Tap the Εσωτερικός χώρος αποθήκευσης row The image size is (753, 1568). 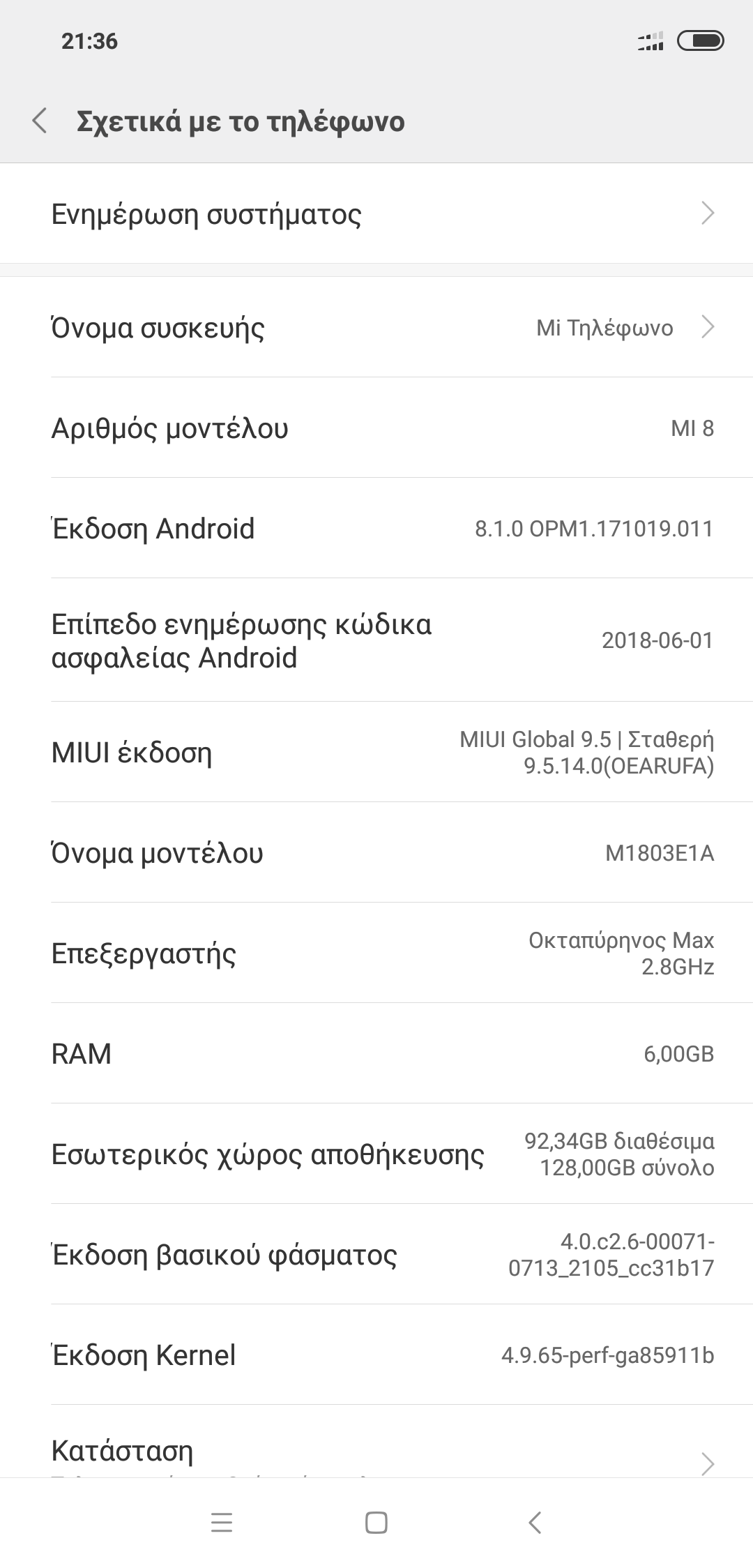[376, 1154]
